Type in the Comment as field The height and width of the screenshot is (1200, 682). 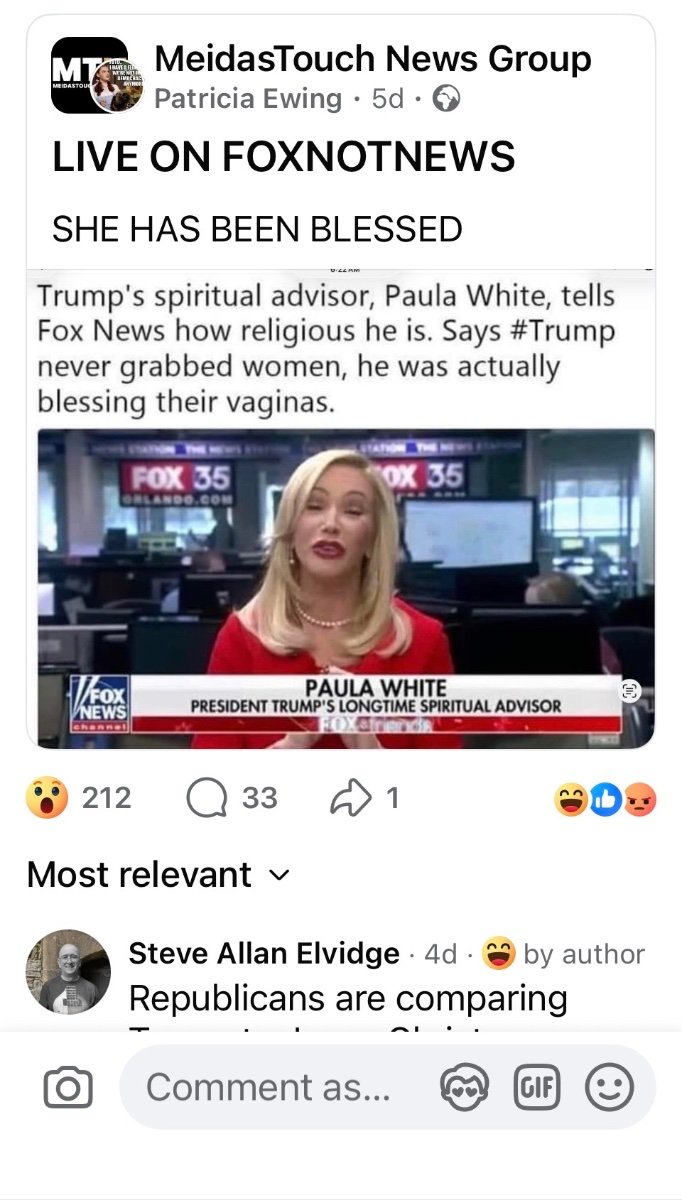click(268, 1088)
